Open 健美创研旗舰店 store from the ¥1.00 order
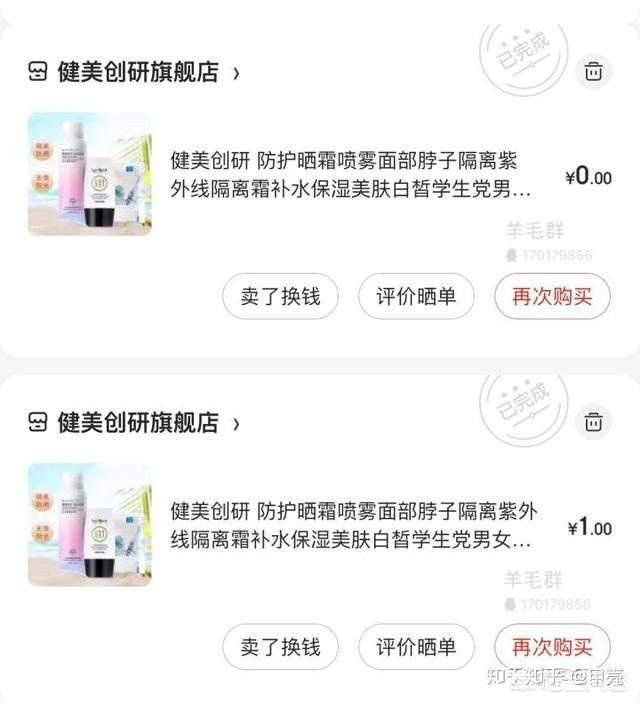 pos(137,423)
